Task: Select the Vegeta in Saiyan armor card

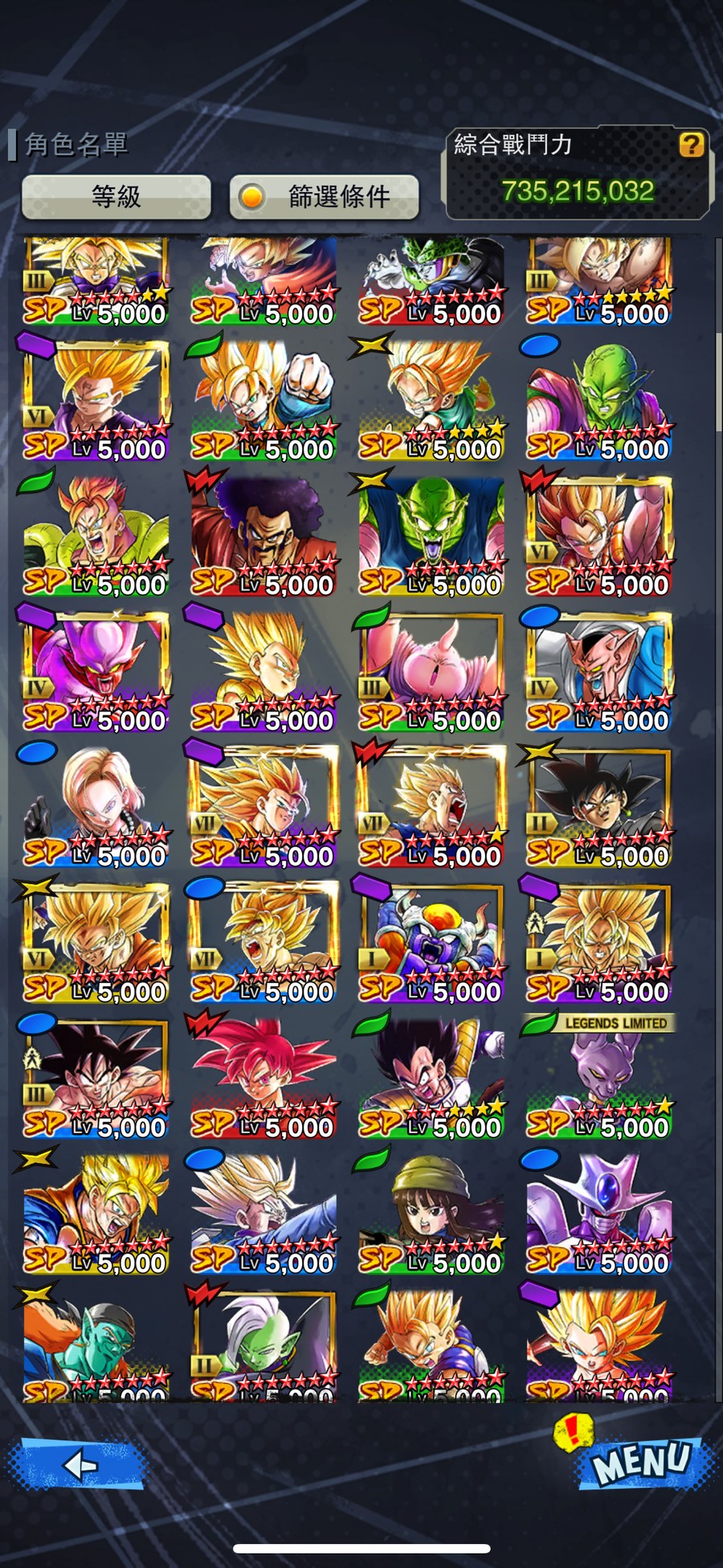Action: click(431, 1079)
